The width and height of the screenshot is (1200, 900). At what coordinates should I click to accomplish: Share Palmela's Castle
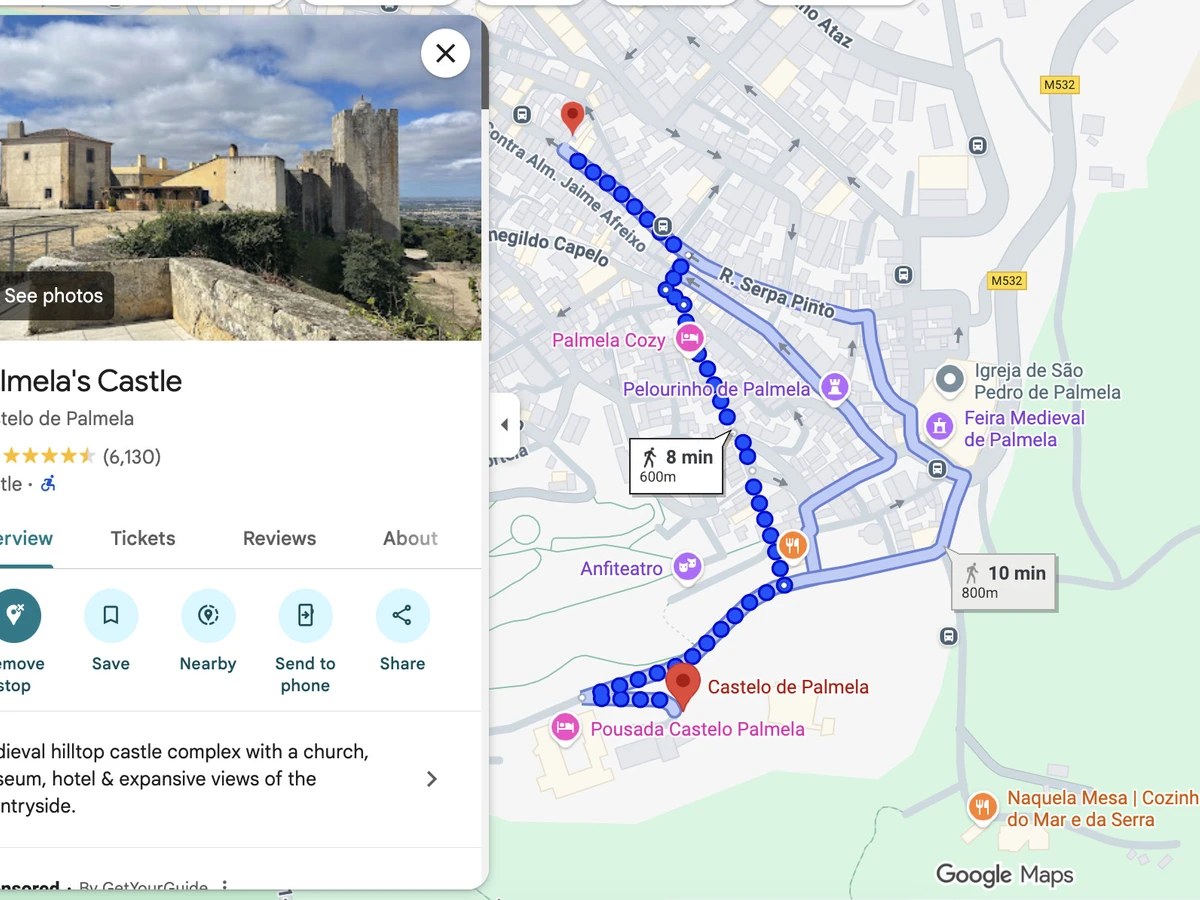coord(402,616)
